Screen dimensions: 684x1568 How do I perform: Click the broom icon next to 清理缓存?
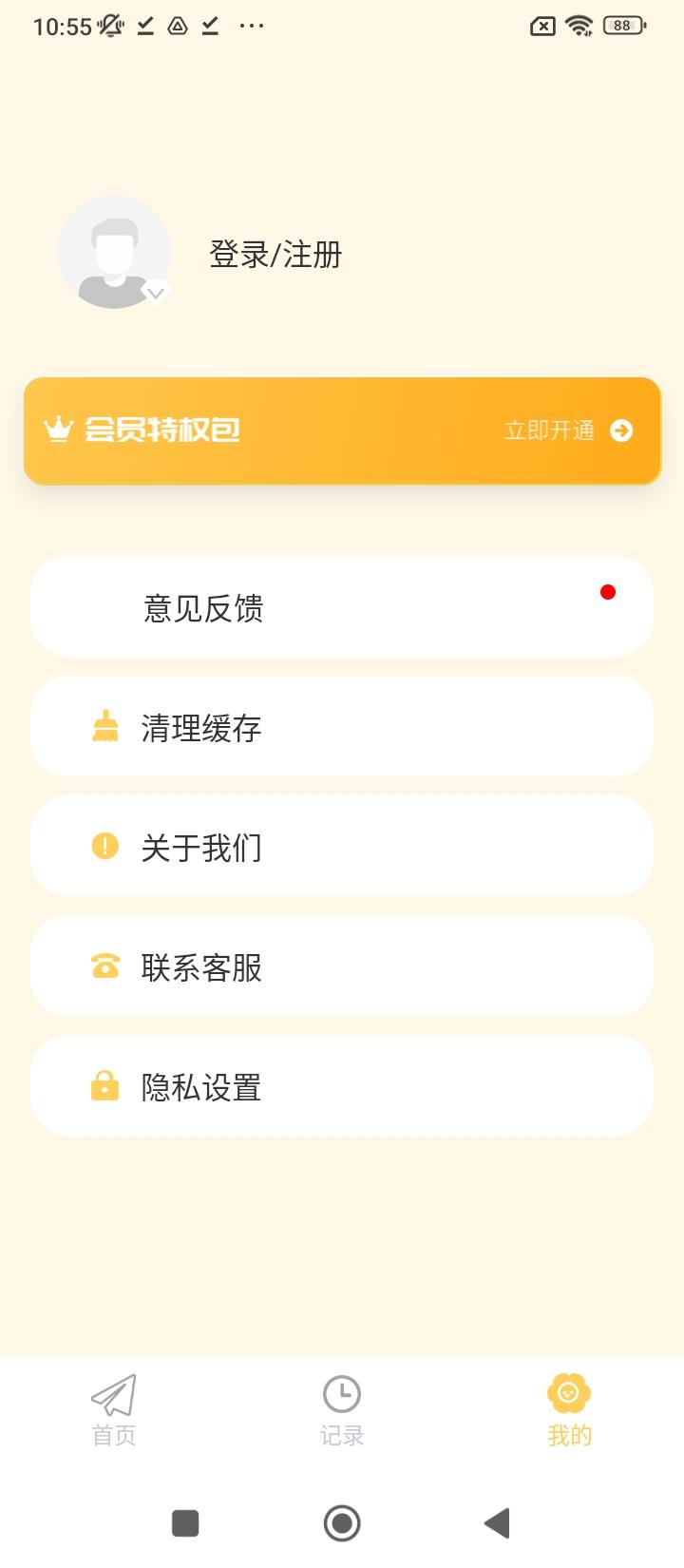(104, 727)
